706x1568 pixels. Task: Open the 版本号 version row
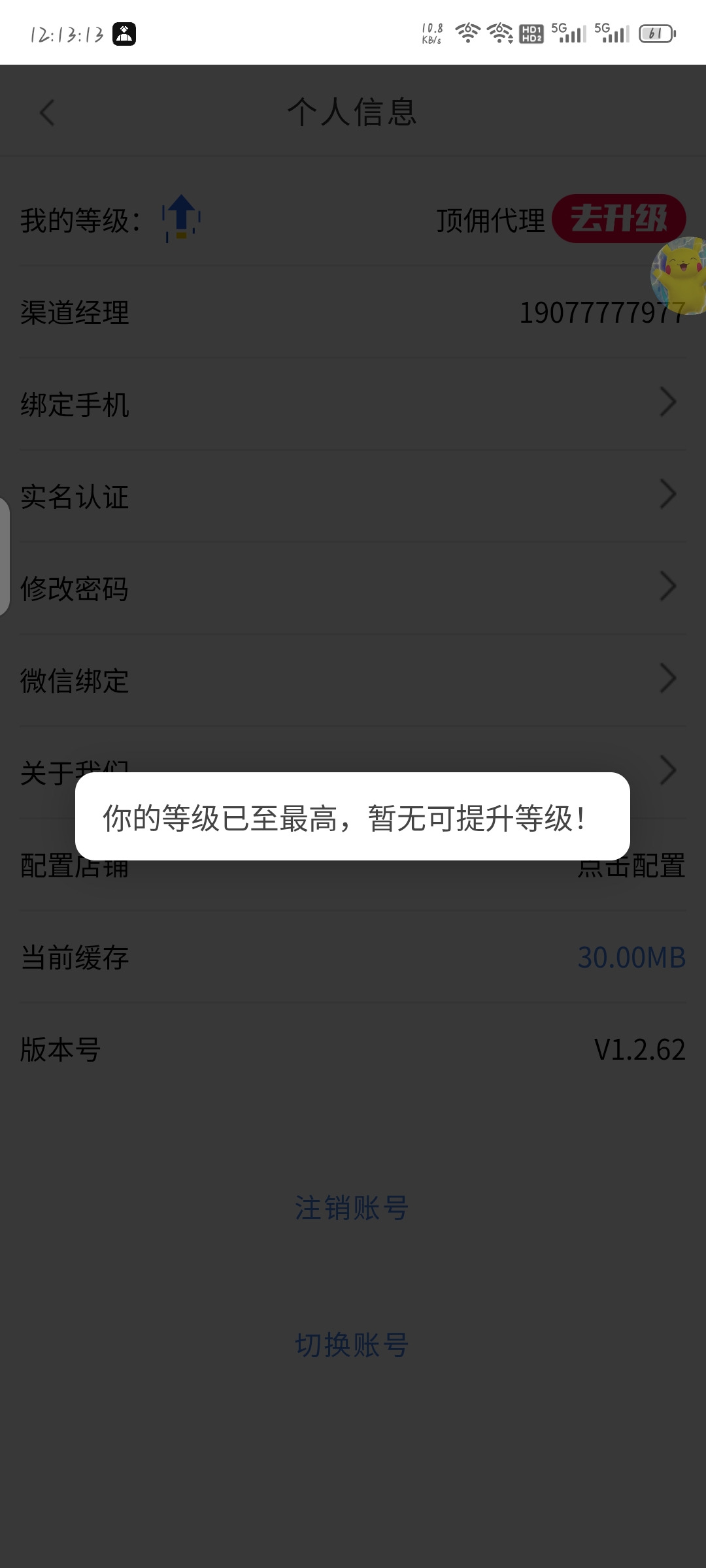(353, 1049)
